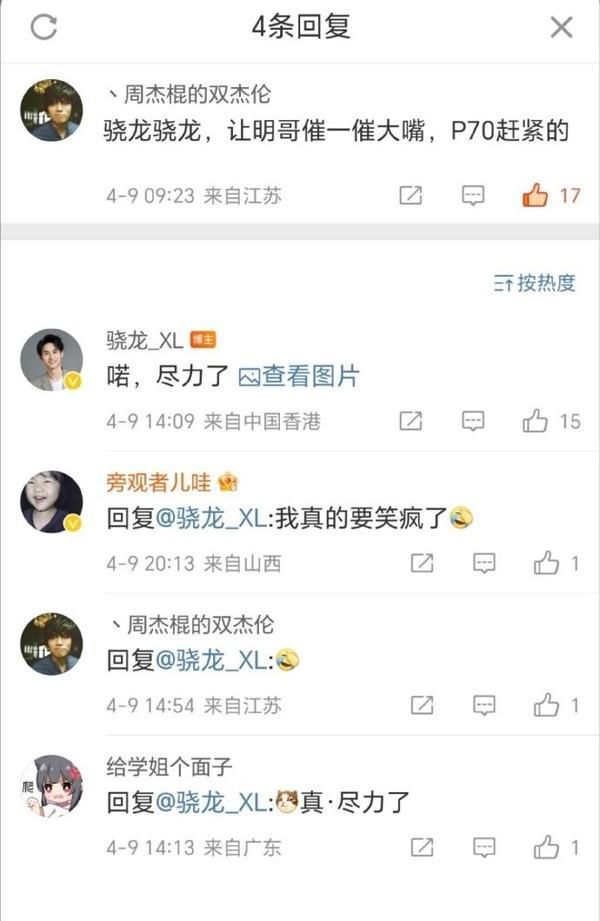Open 旁观者儿哇's profile avatar
This screenshot has height=921, width=600.
(x=52, y=502)
